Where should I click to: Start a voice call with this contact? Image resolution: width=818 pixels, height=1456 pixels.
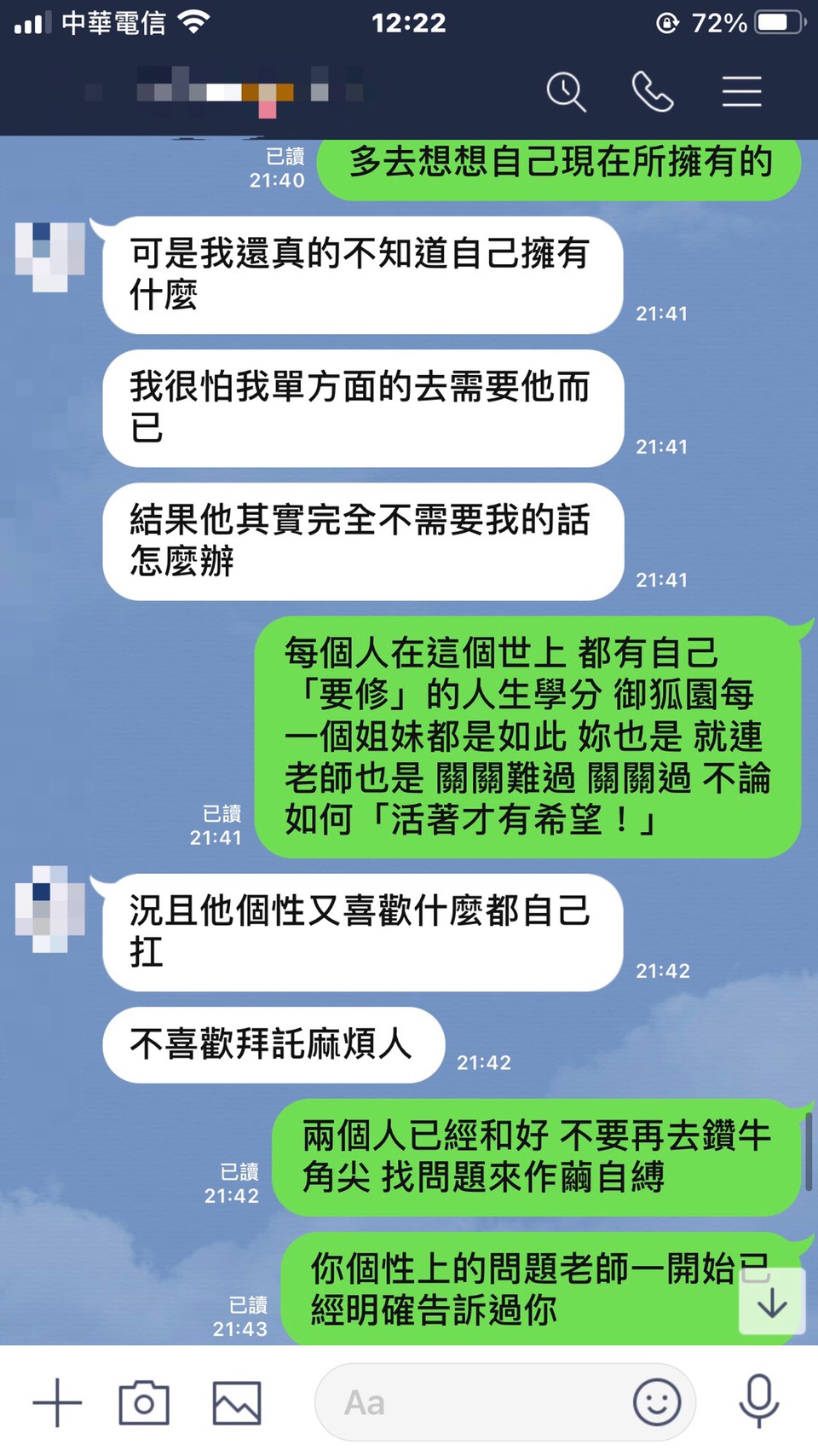(x=653, y=91)
